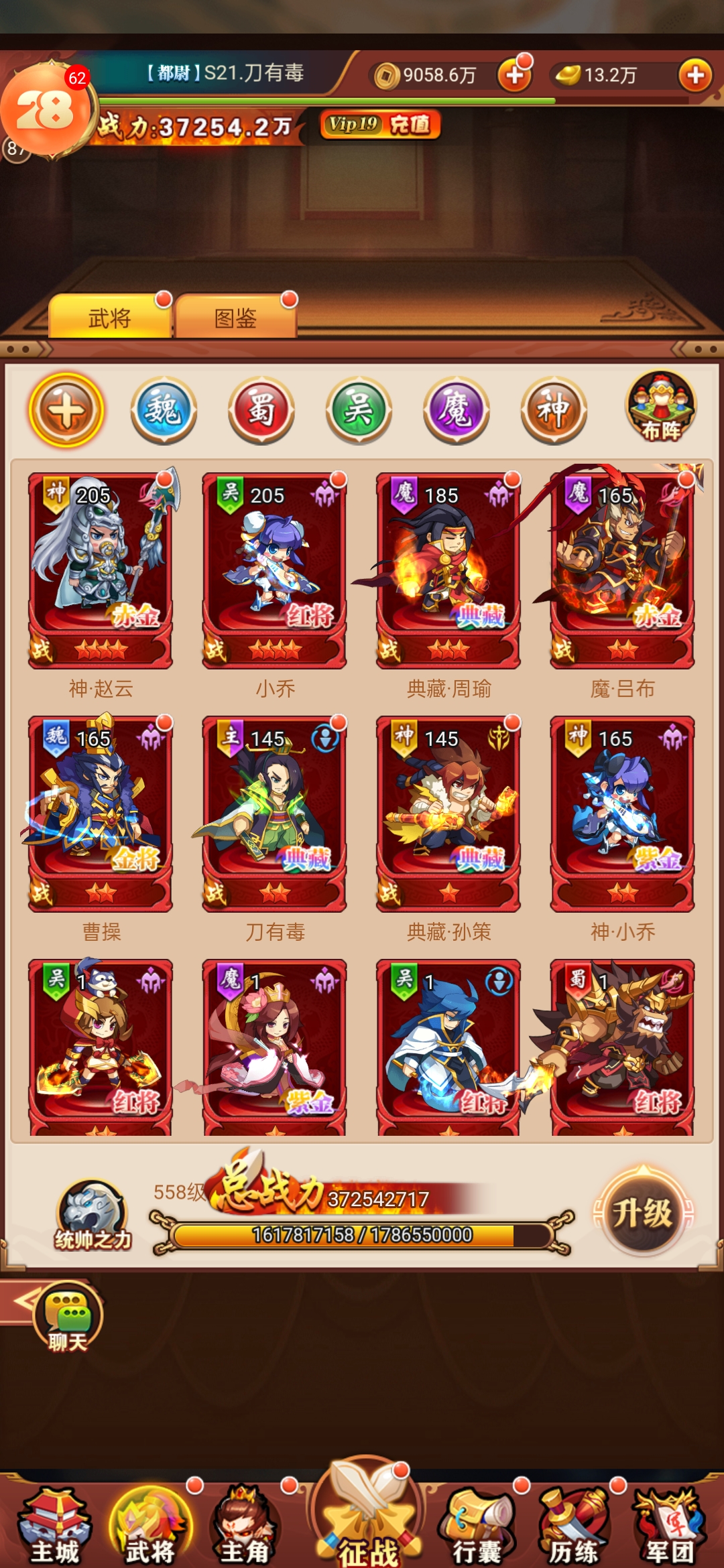
Task: Open the 统帅之力 icon
Action: click(x=93, y=1216)
